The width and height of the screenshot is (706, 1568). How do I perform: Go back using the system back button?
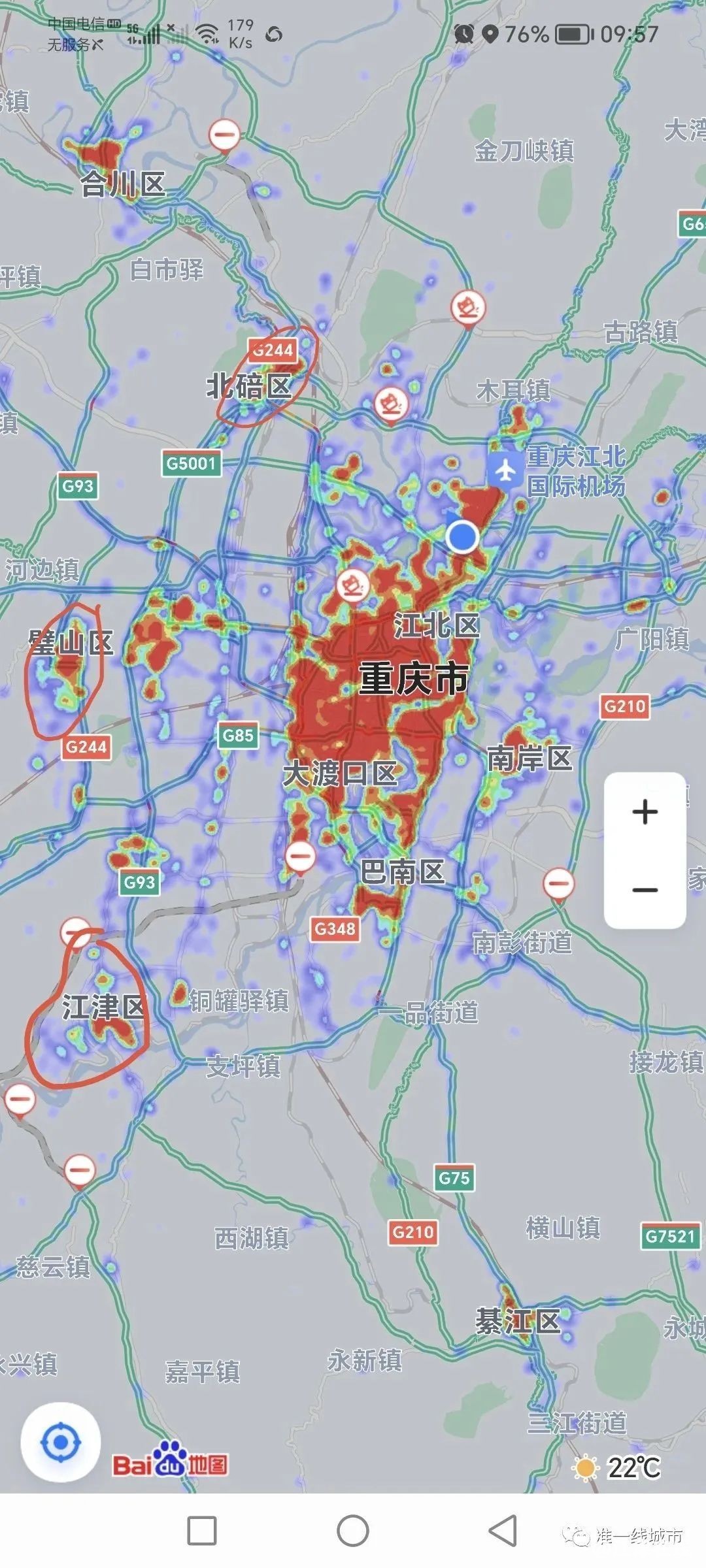503,1530
